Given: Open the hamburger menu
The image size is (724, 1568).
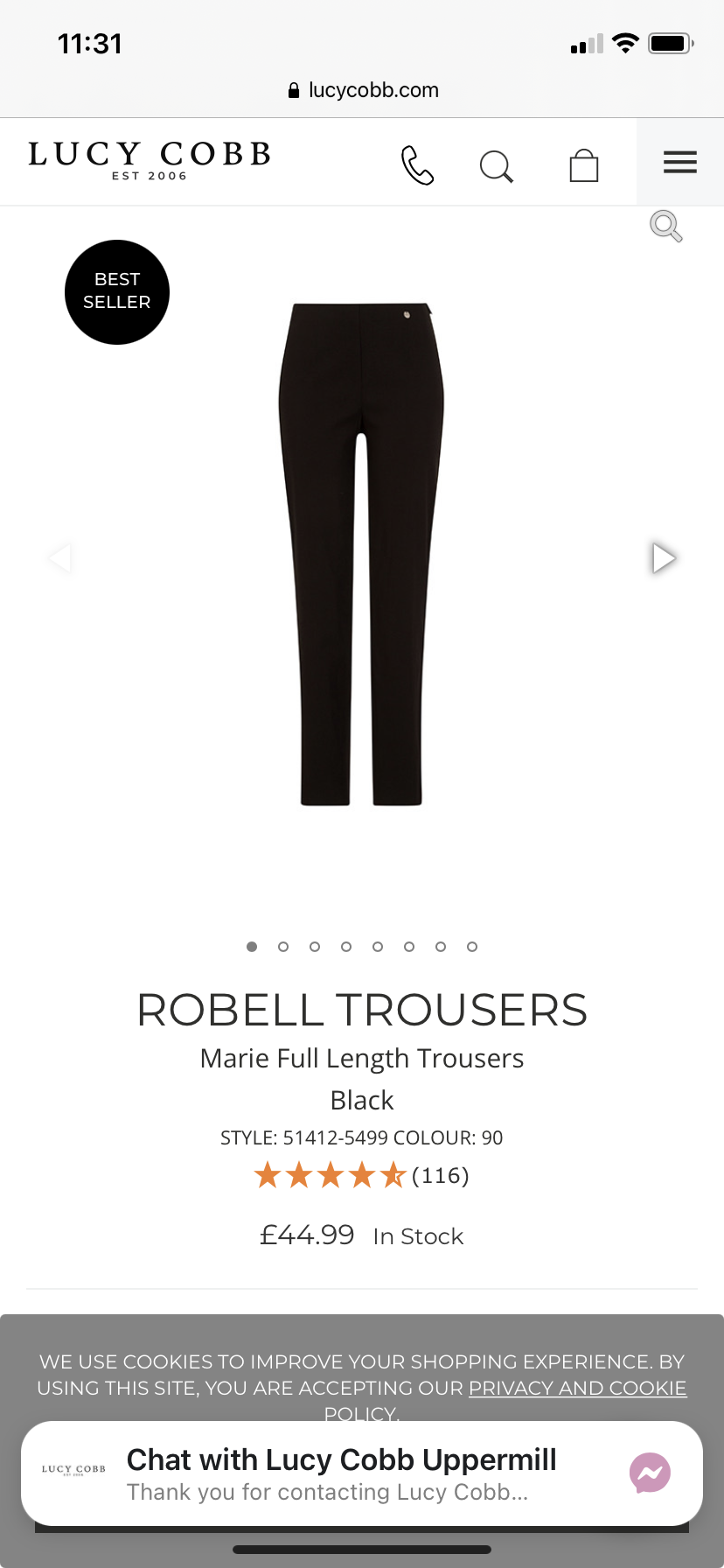Looking at the screenshot, I should coord(679,162).
